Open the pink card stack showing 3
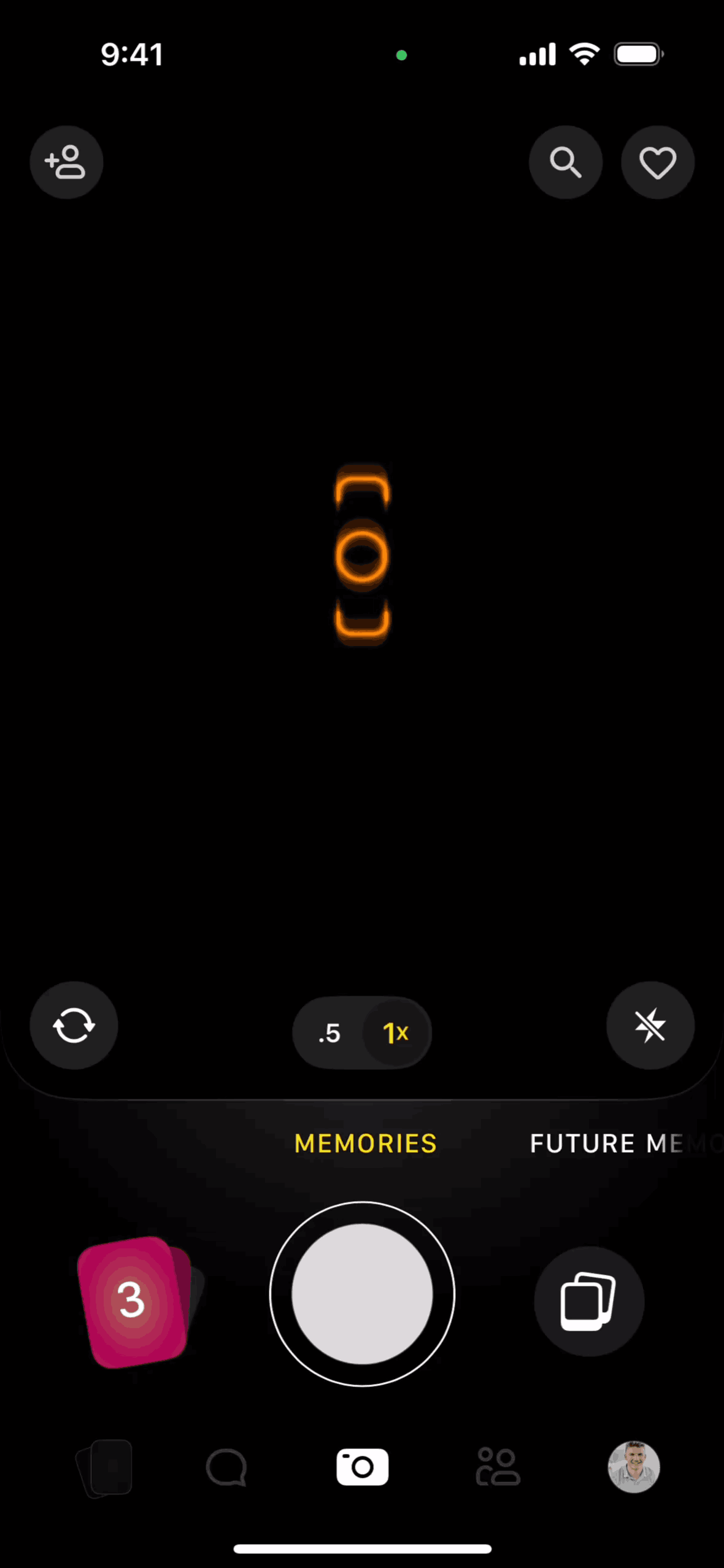Viewport: 724px width, 1568px height. click(x=133, y=1301)
